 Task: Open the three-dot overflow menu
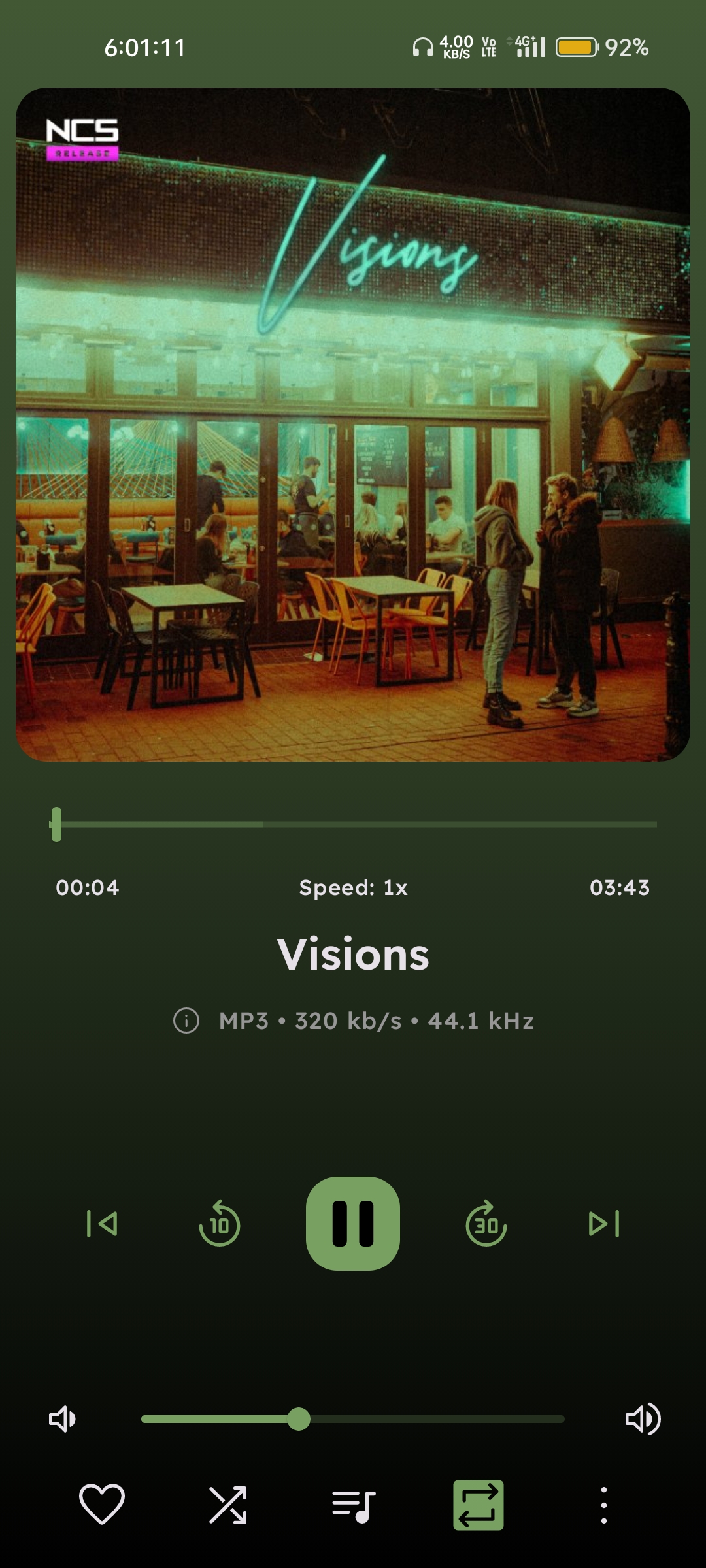604,1505
